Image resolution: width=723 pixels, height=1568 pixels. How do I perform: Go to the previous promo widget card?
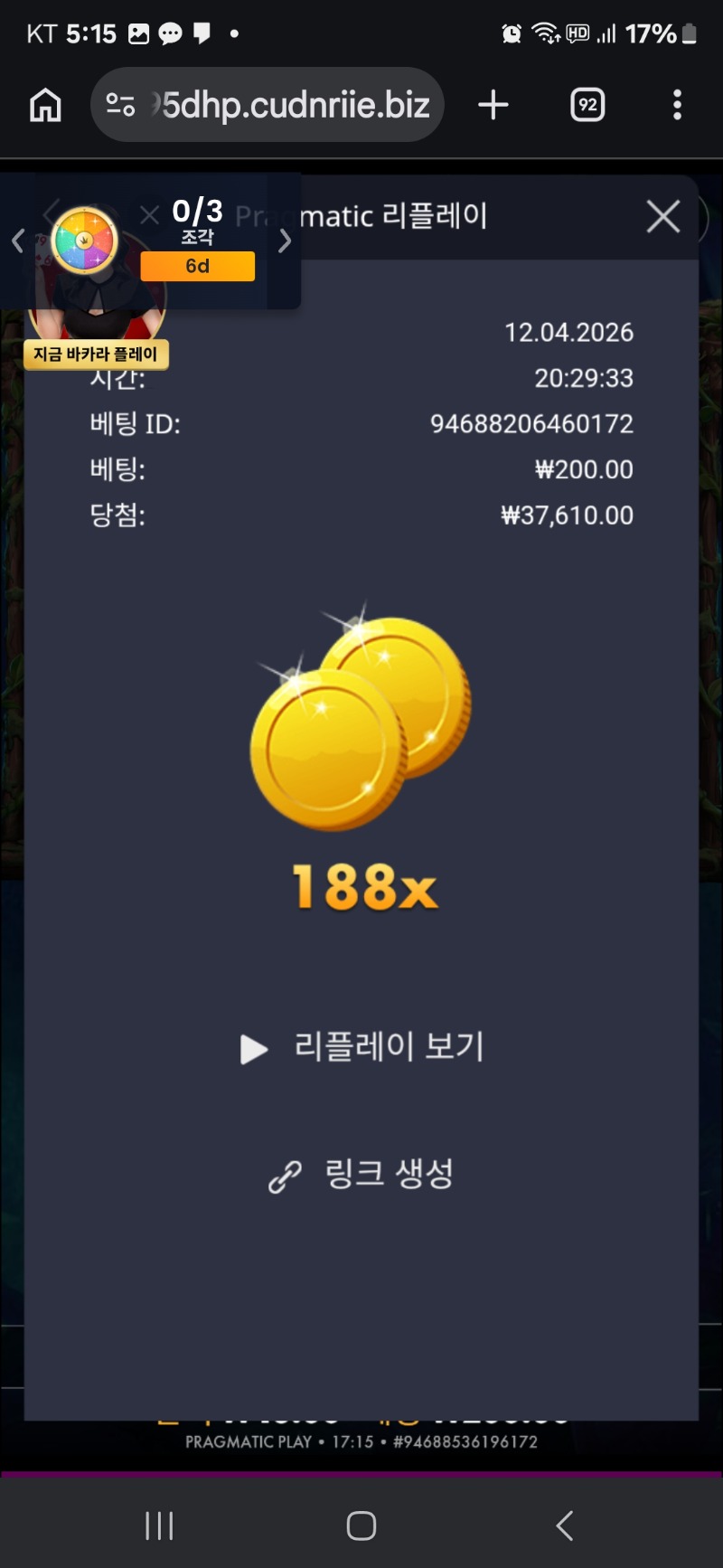(17, 241)
